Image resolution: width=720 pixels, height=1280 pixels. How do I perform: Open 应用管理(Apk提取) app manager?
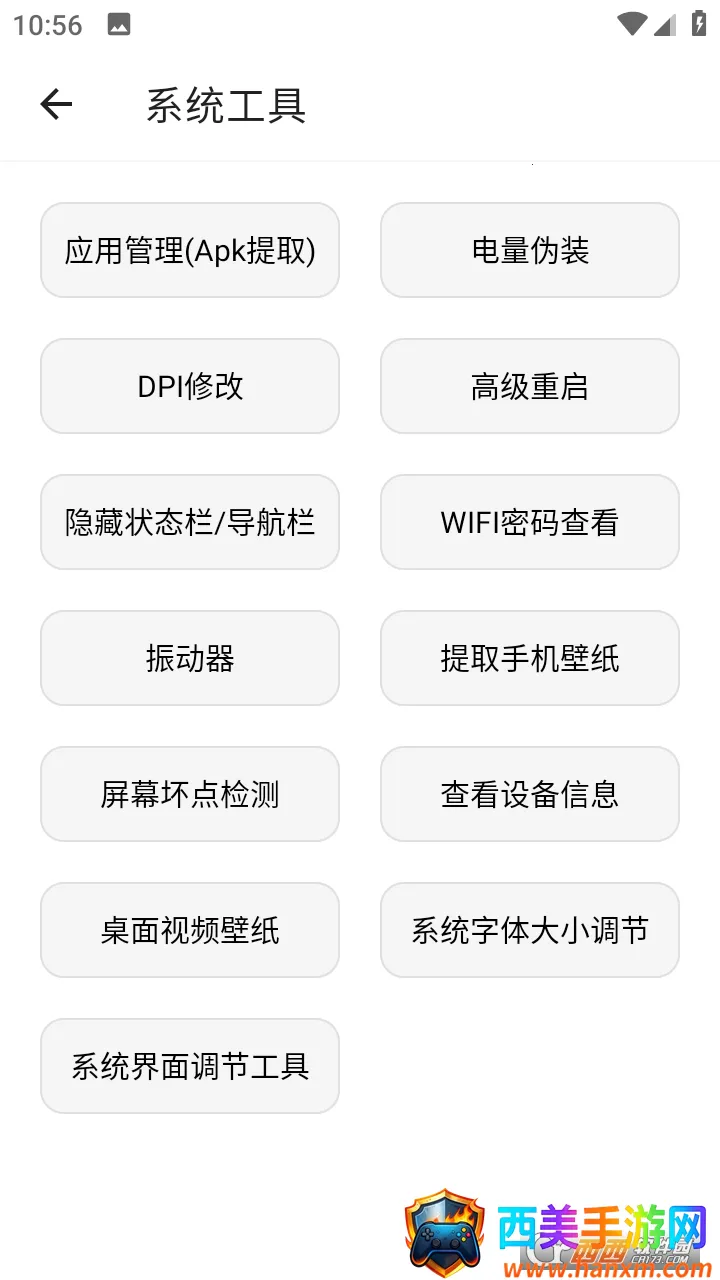click(190, 250)
